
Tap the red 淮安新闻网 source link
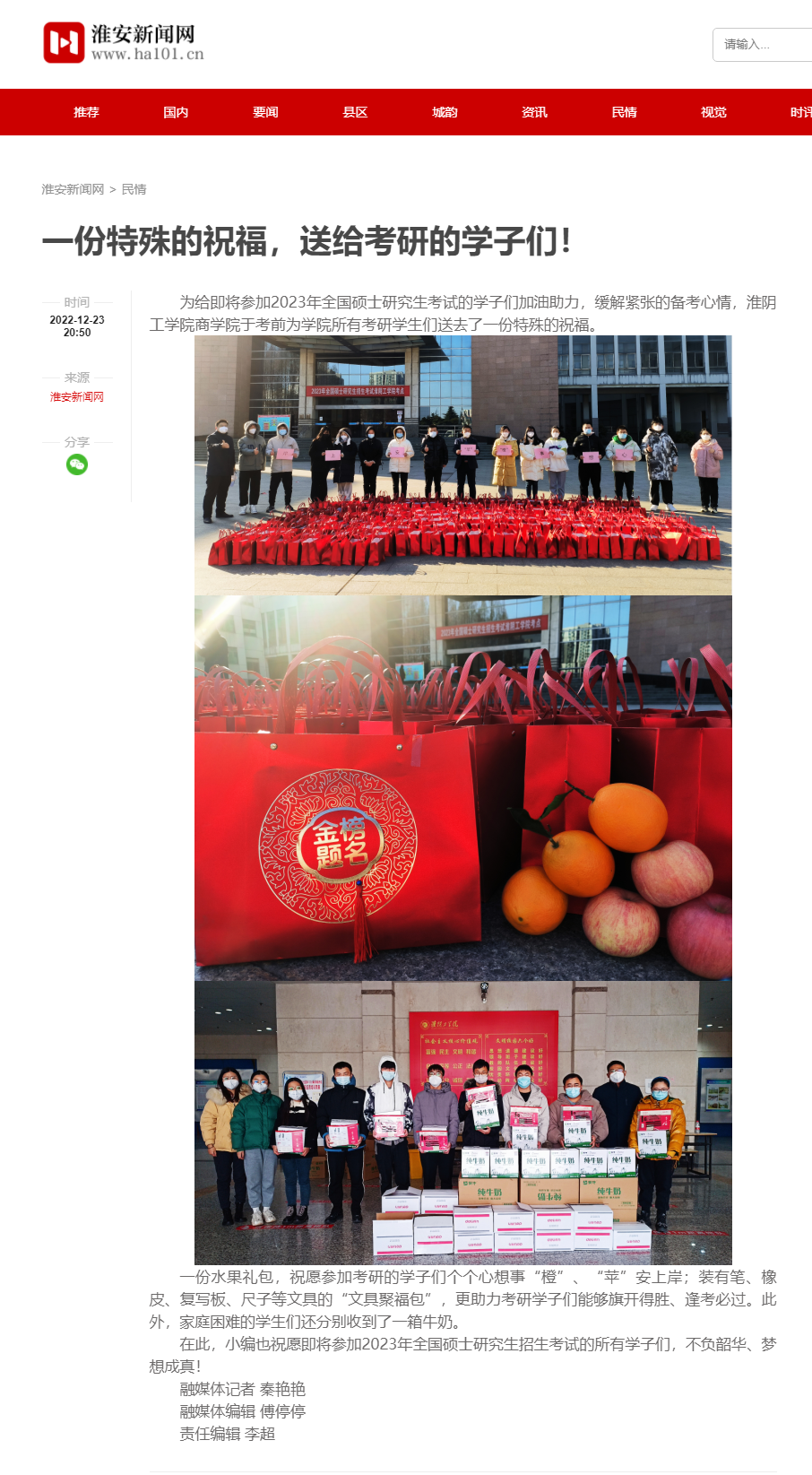77,396
